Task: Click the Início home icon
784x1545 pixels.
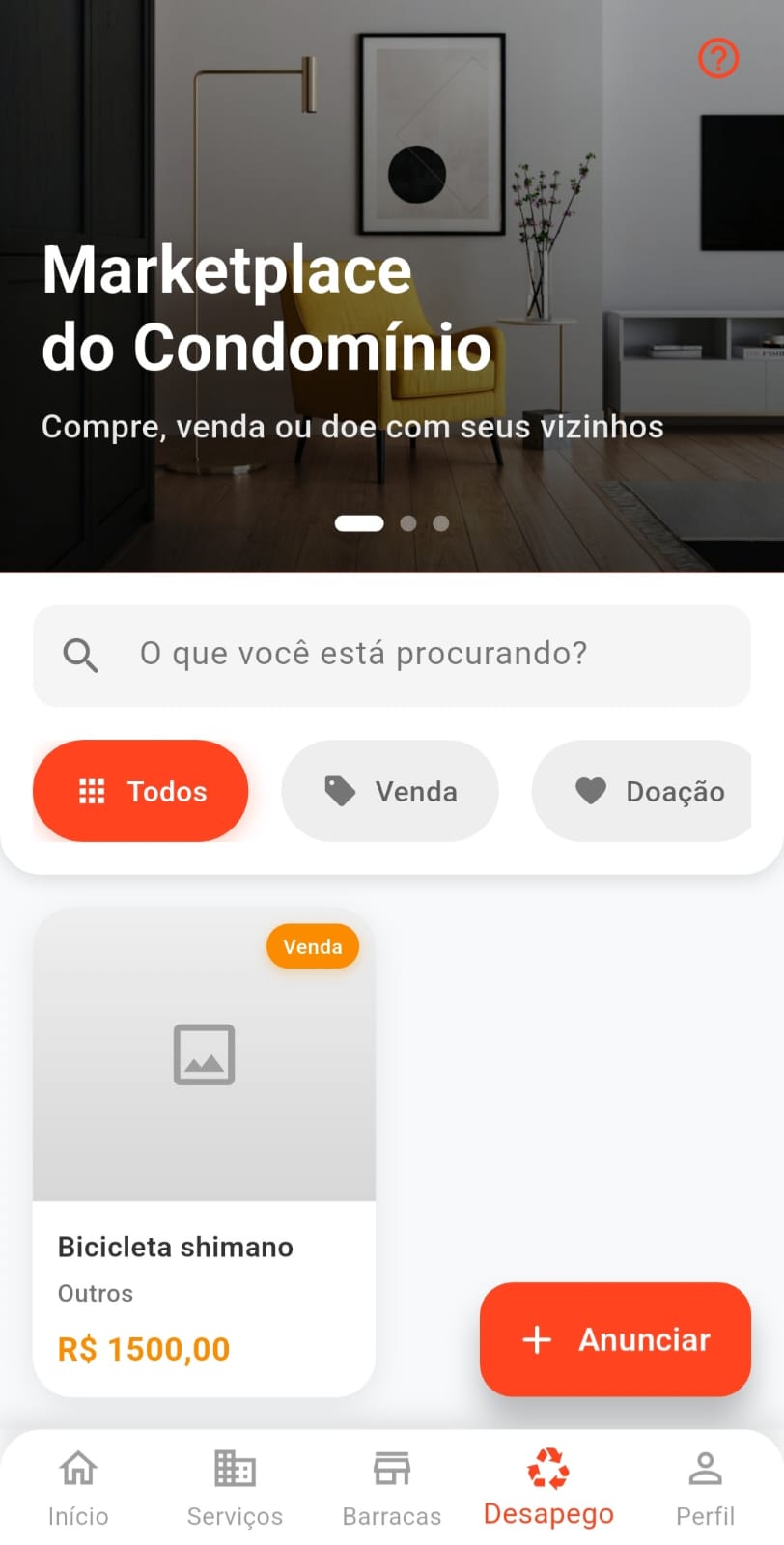Action: [x=77, y=1469]
